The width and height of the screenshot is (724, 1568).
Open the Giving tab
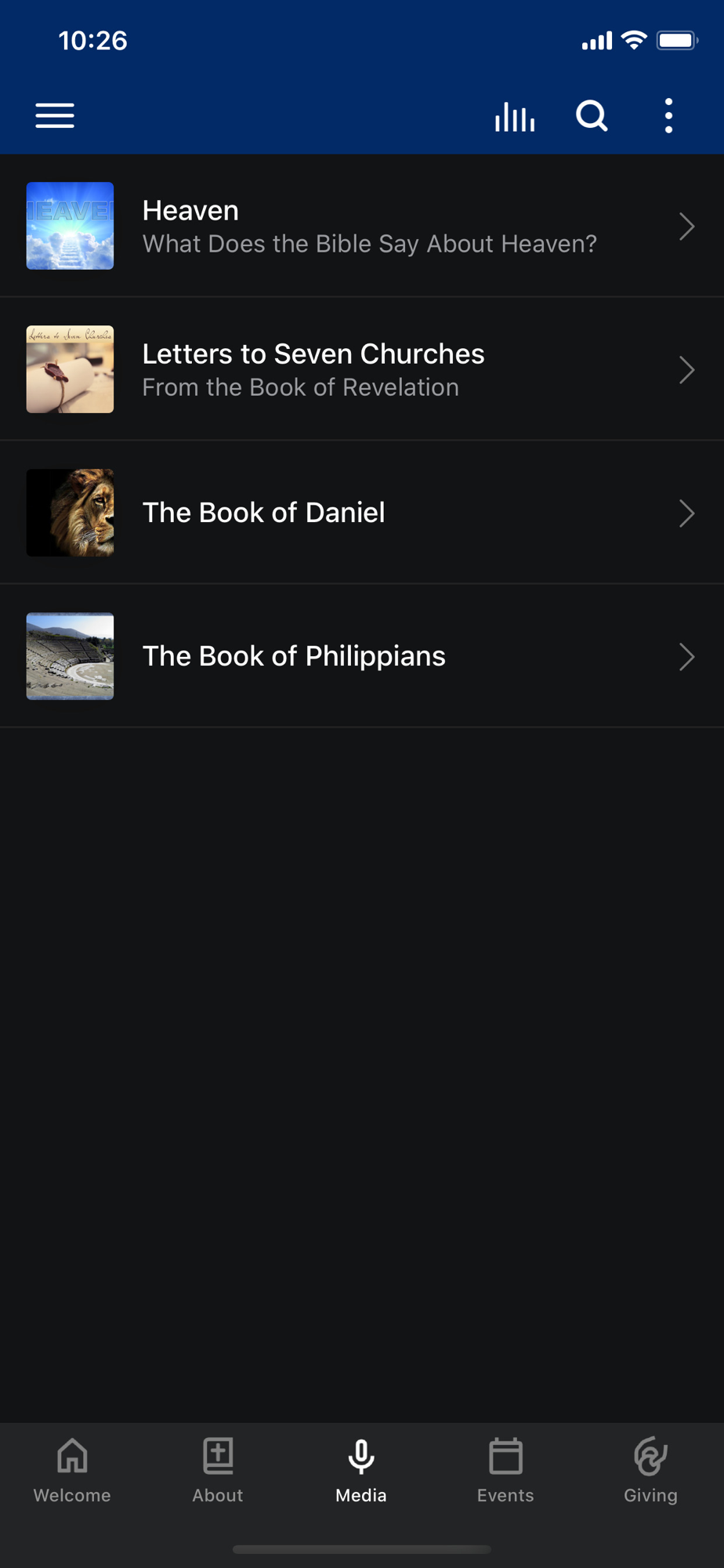[x=650, y=1471]
